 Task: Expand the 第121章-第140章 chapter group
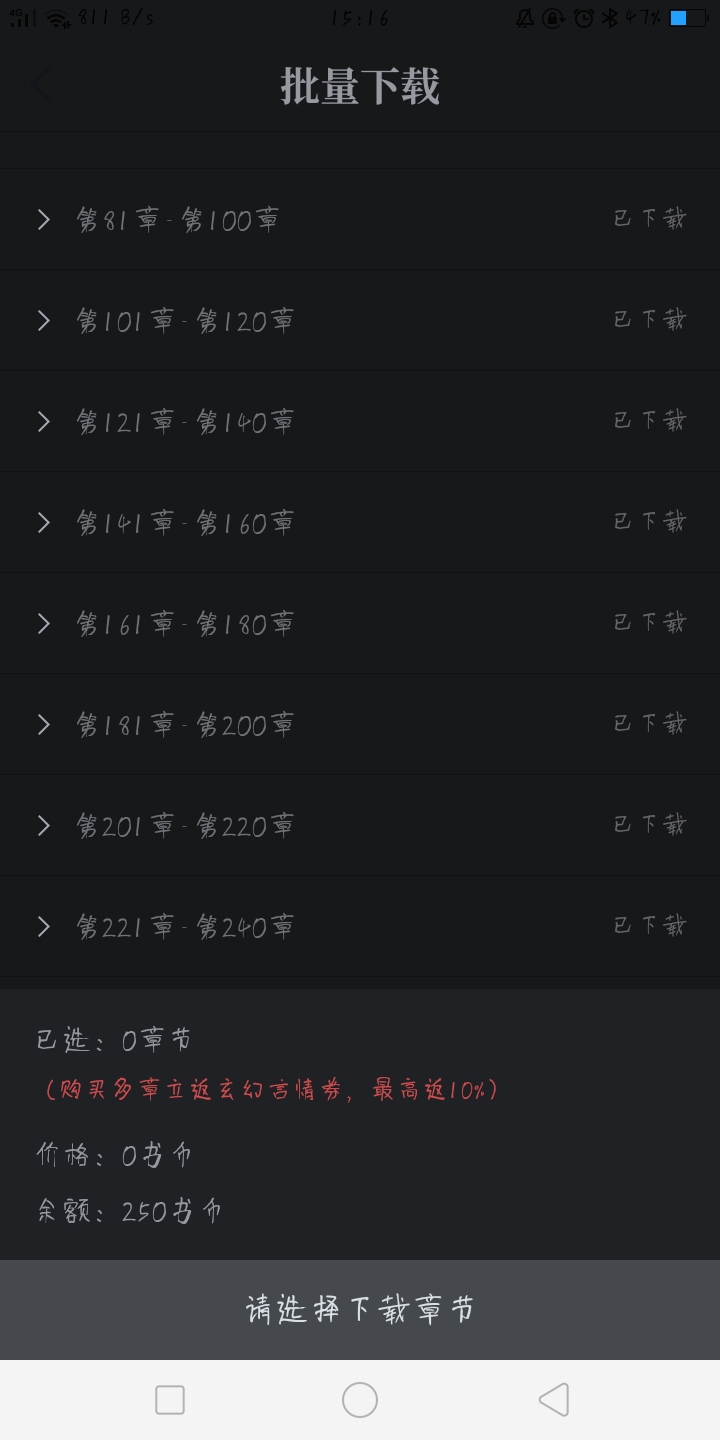(44, 422)
